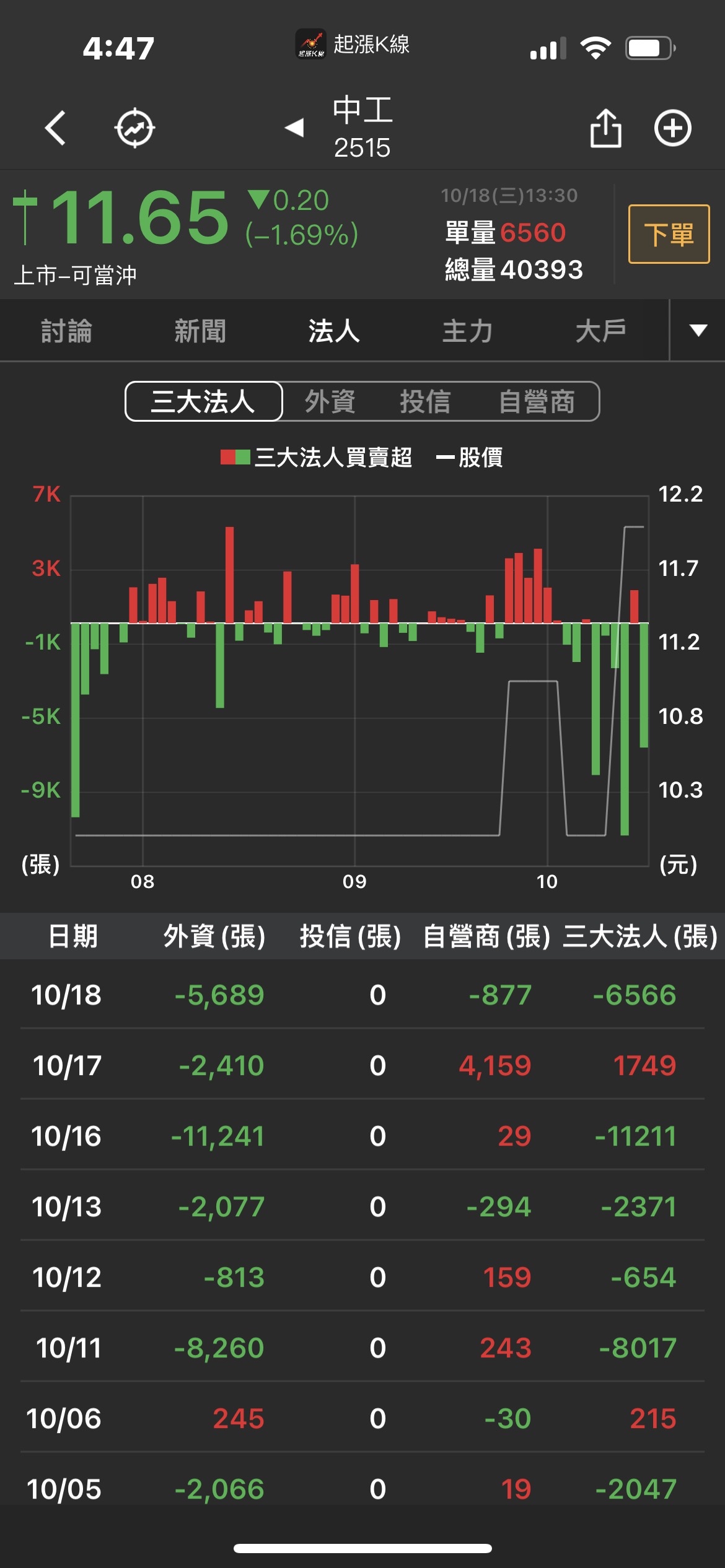Screen dimensions: 725x1568
Task: Expand the hidden tabs with the chevron
Action: 699,331
